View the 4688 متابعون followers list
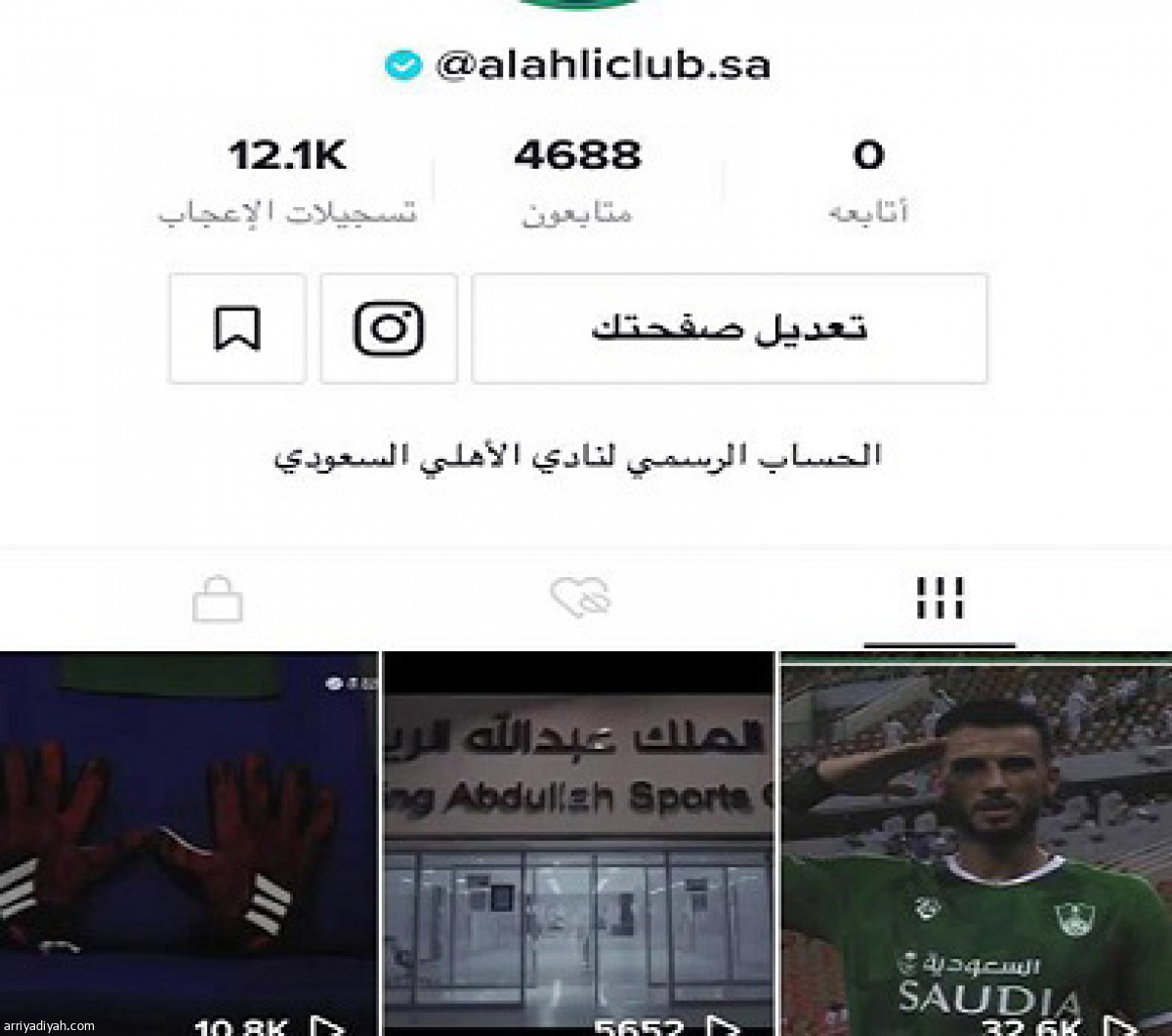Image resolution: width=1172 pixels, height=1036 pixels. tap(578, 181)
